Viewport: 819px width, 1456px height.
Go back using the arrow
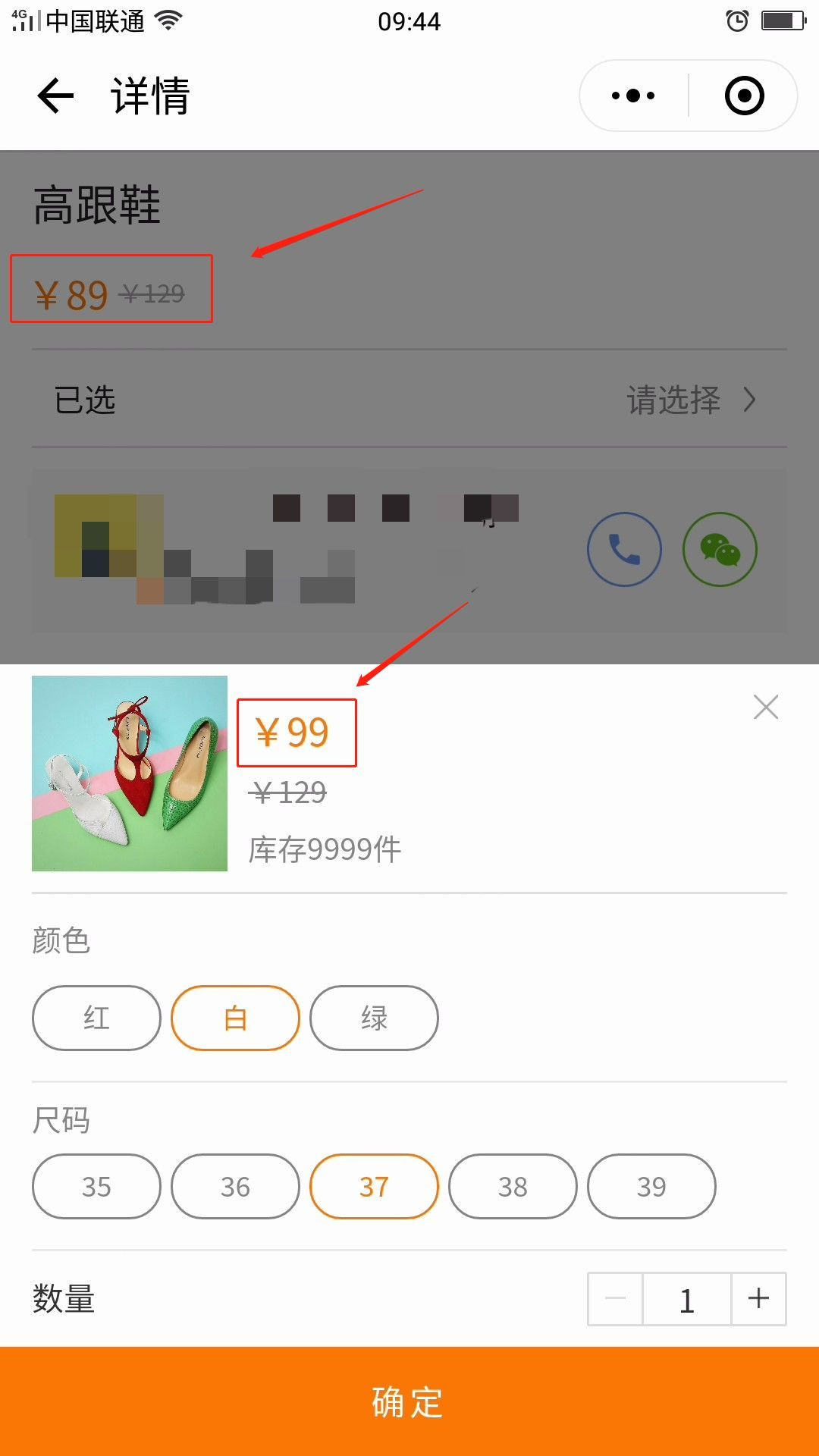(55, 96)
